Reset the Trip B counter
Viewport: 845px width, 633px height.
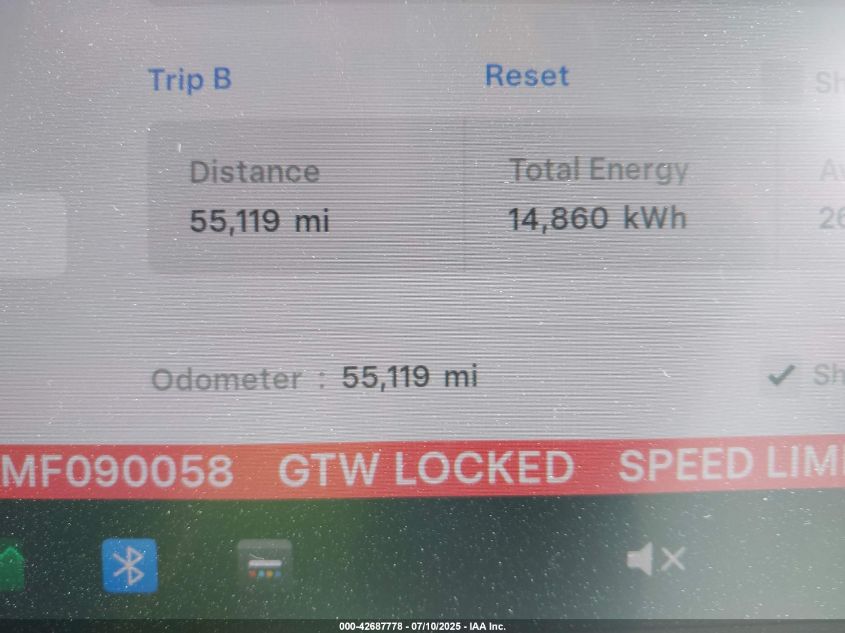tap(526, 76)
